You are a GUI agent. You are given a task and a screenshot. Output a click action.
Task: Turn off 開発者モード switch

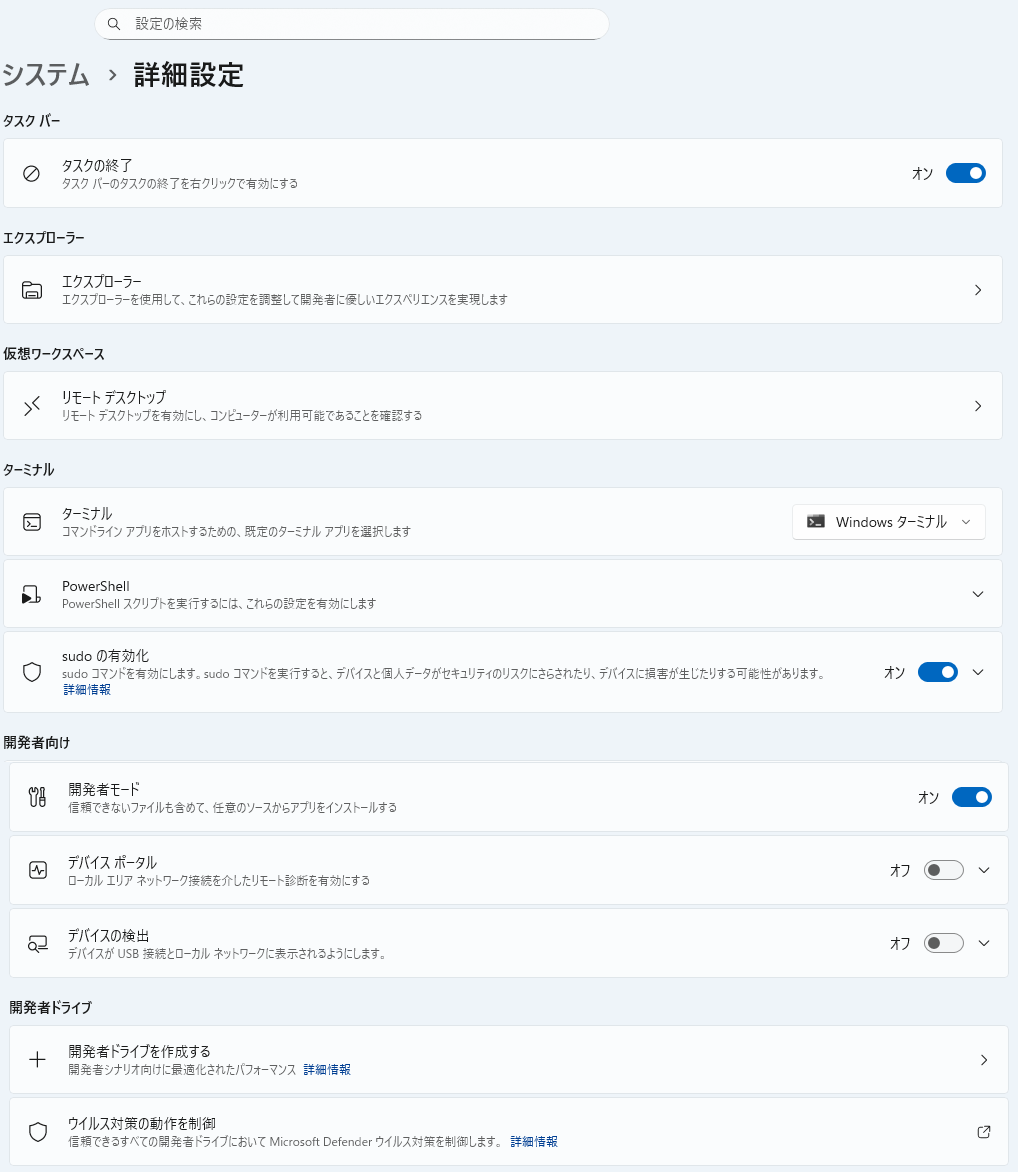971,797
